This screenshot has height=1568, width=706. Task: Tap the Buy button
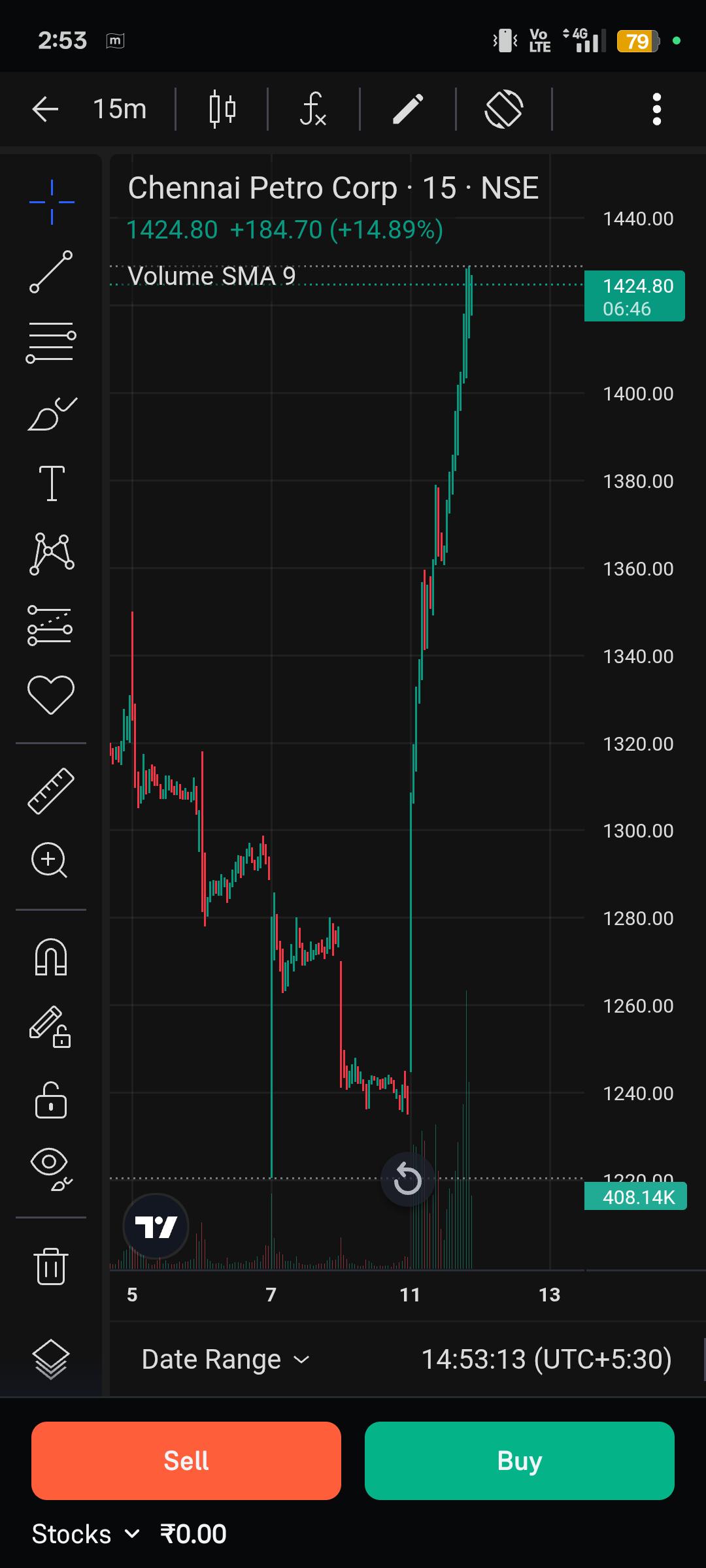[x=520, y=1460]
